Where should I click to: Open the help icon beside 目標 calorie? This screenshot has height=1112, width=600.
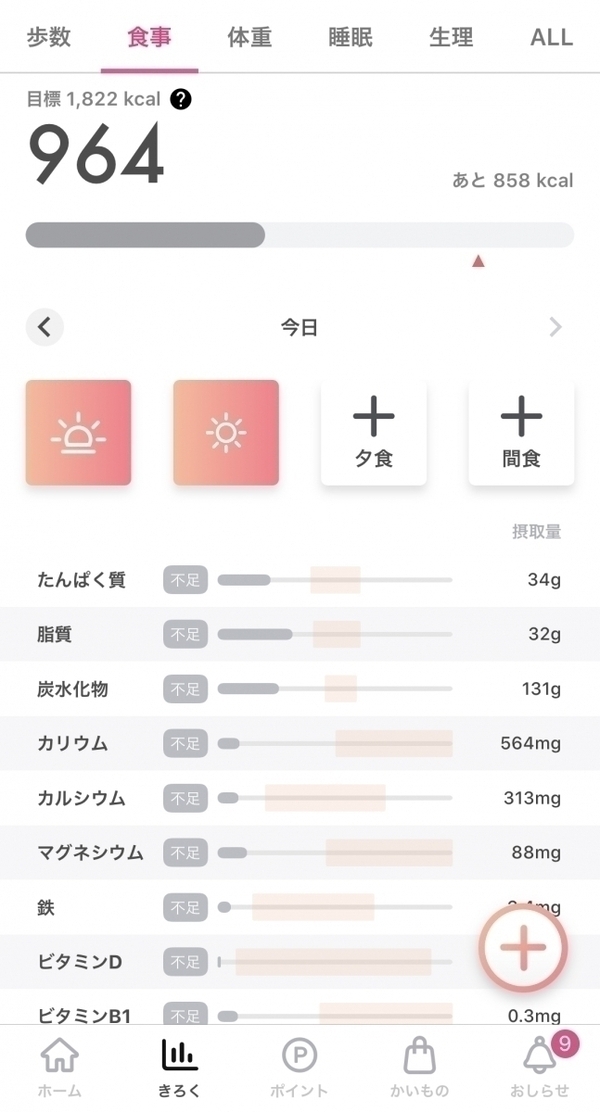click(x=181, y=99)
